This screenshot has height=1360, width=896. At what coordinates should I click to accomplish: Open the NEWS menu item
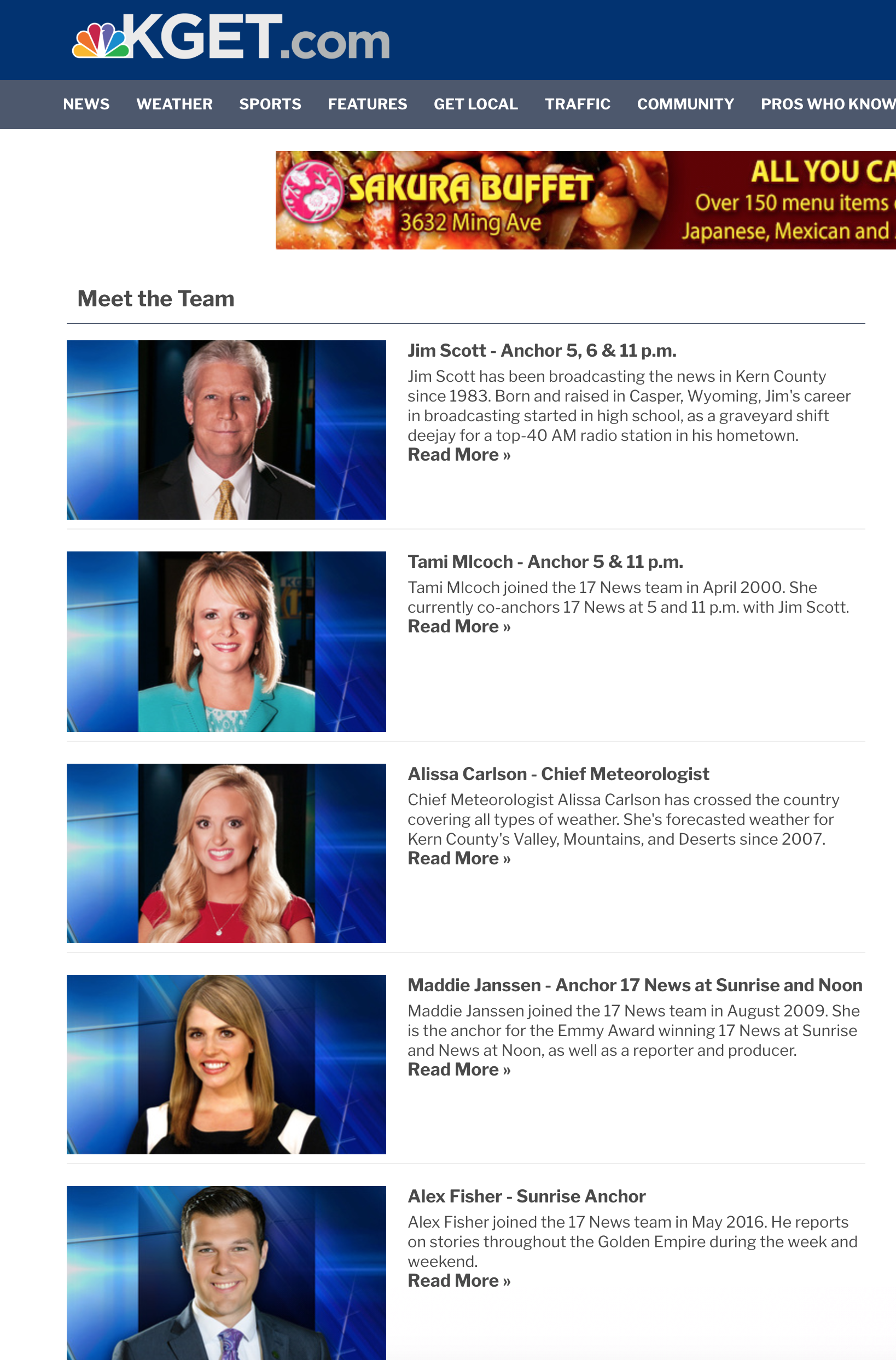[x=86, y=104]
